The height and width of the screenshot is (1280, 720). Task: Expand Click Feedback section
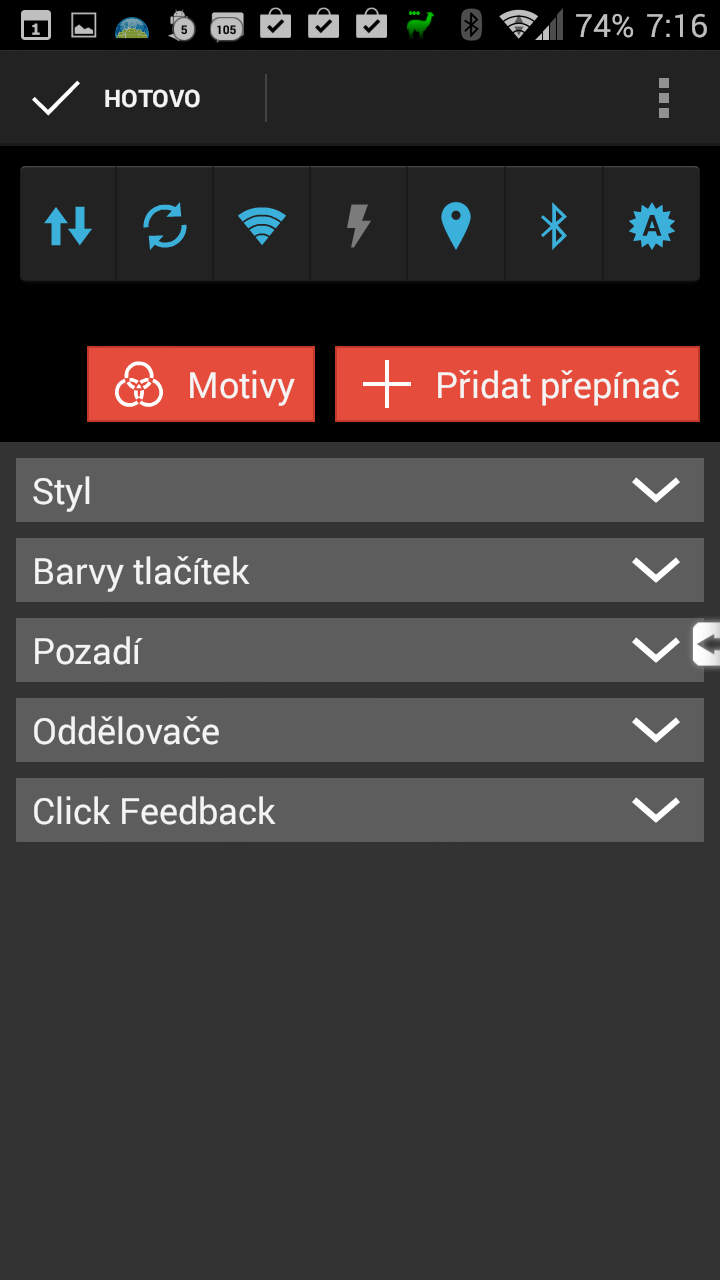pos(360,810)
